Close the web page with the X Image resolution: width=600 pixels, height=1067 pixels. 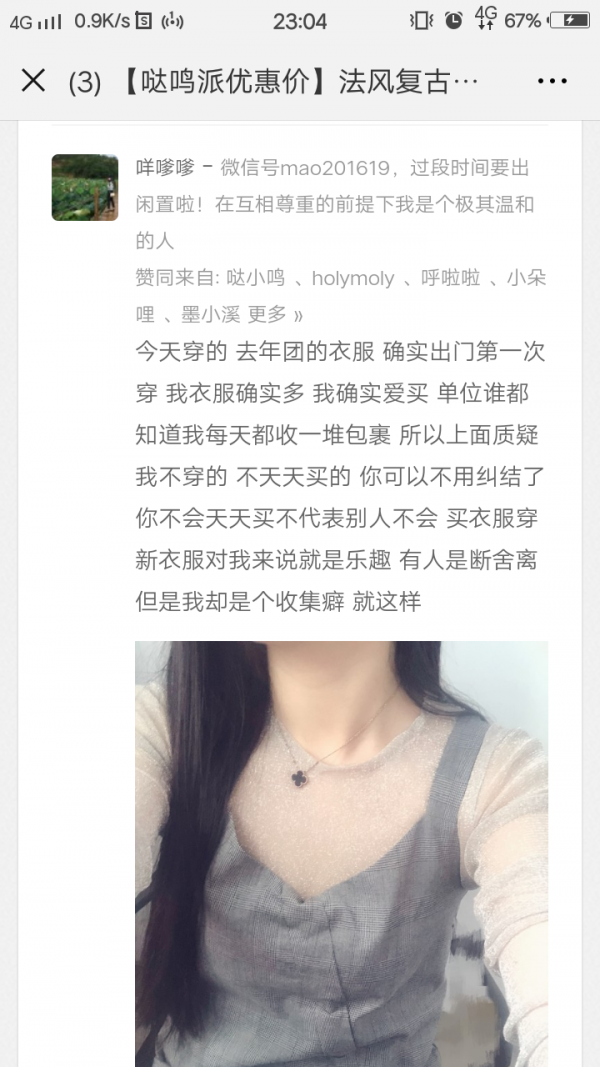point(33,81)
